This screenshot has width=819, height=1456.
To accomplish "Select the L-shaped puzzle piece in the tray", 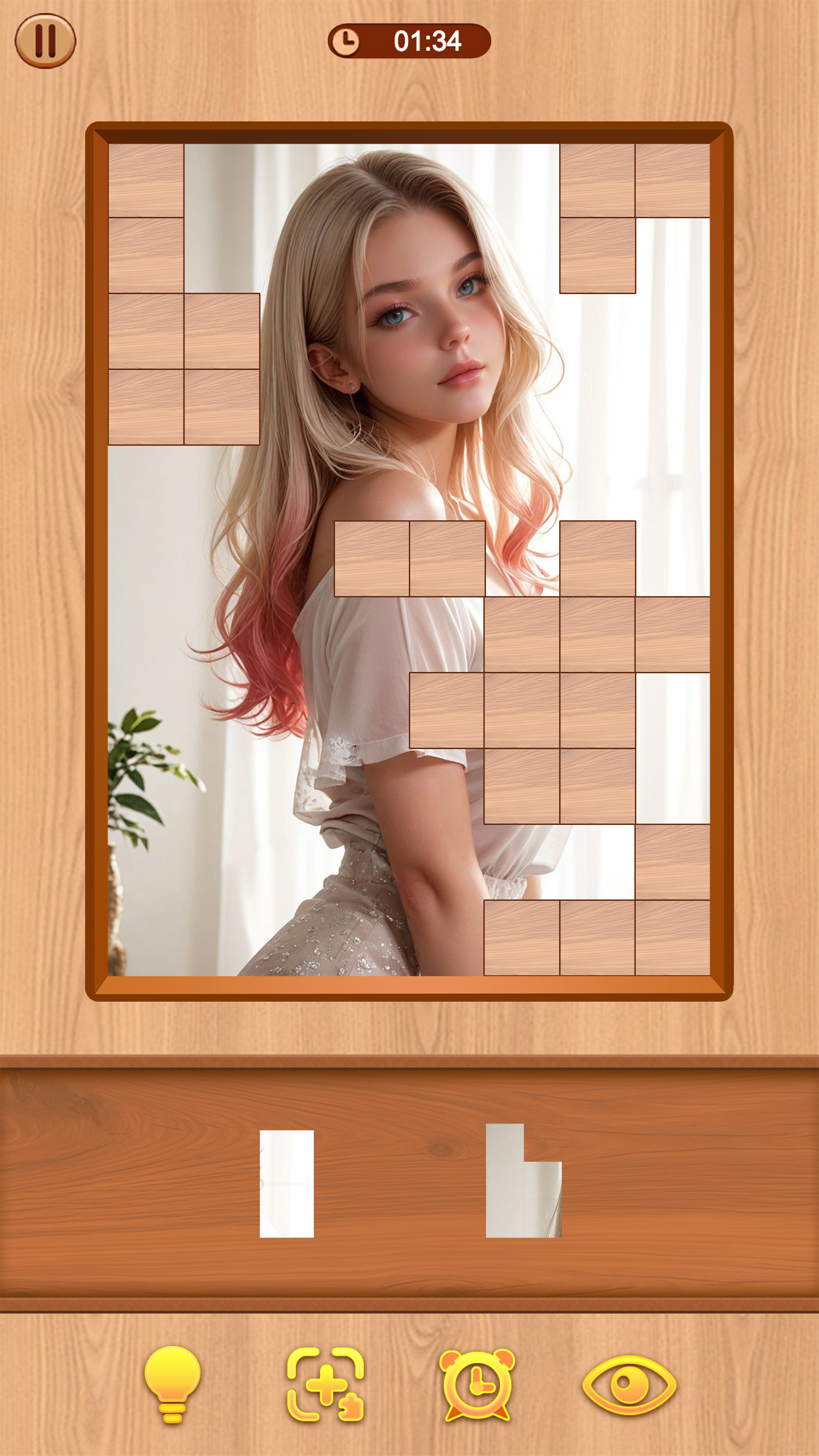I will pos(524,1180).
